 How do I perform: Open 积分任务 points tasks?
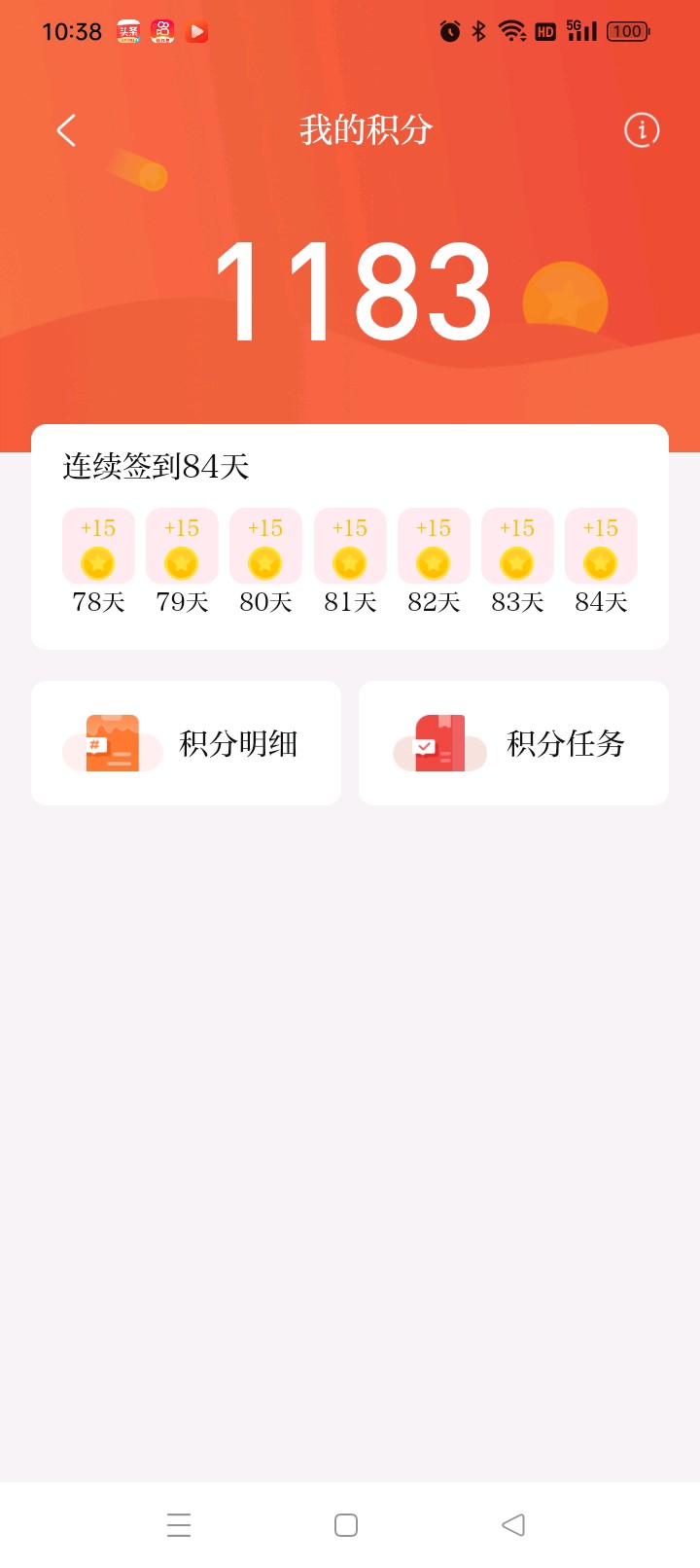pos(513,743)
